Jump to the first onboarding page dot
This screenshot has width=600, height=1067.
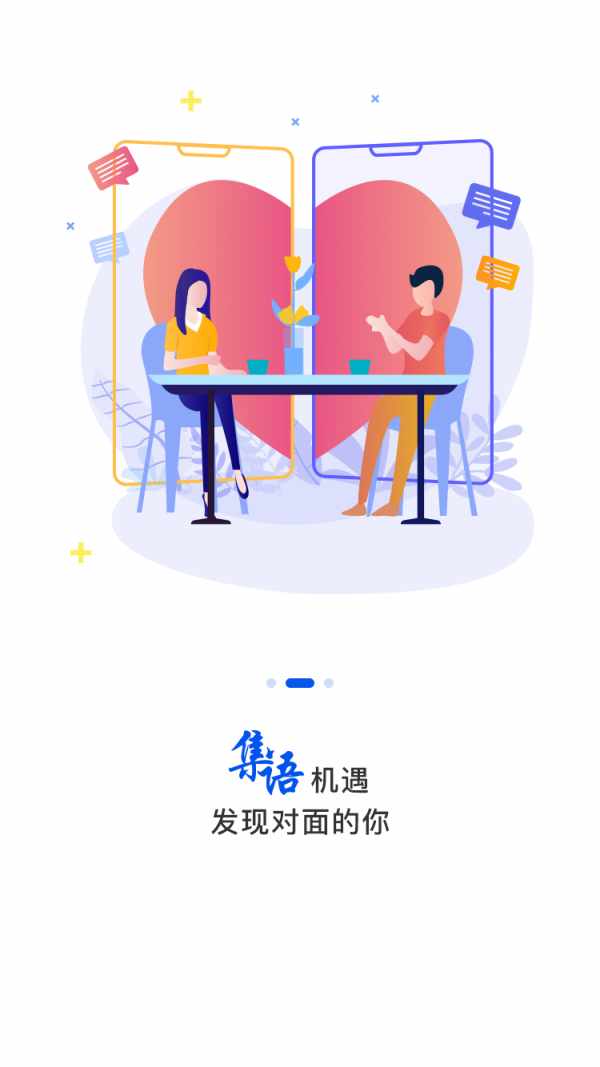click(271, 683)
